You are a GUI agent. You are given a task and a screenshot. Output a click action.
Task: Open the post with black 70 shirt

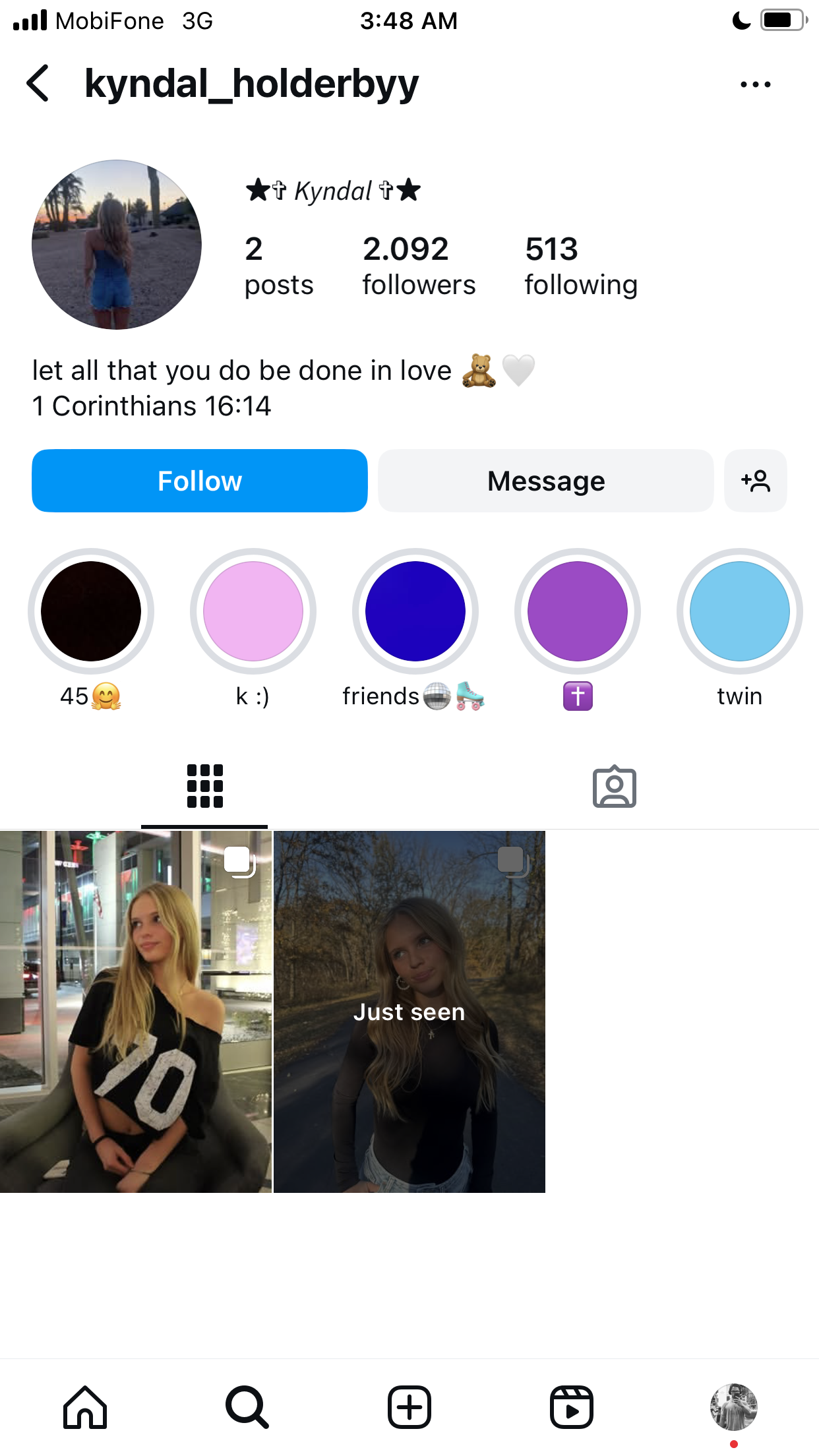(x=136, y=1012)
